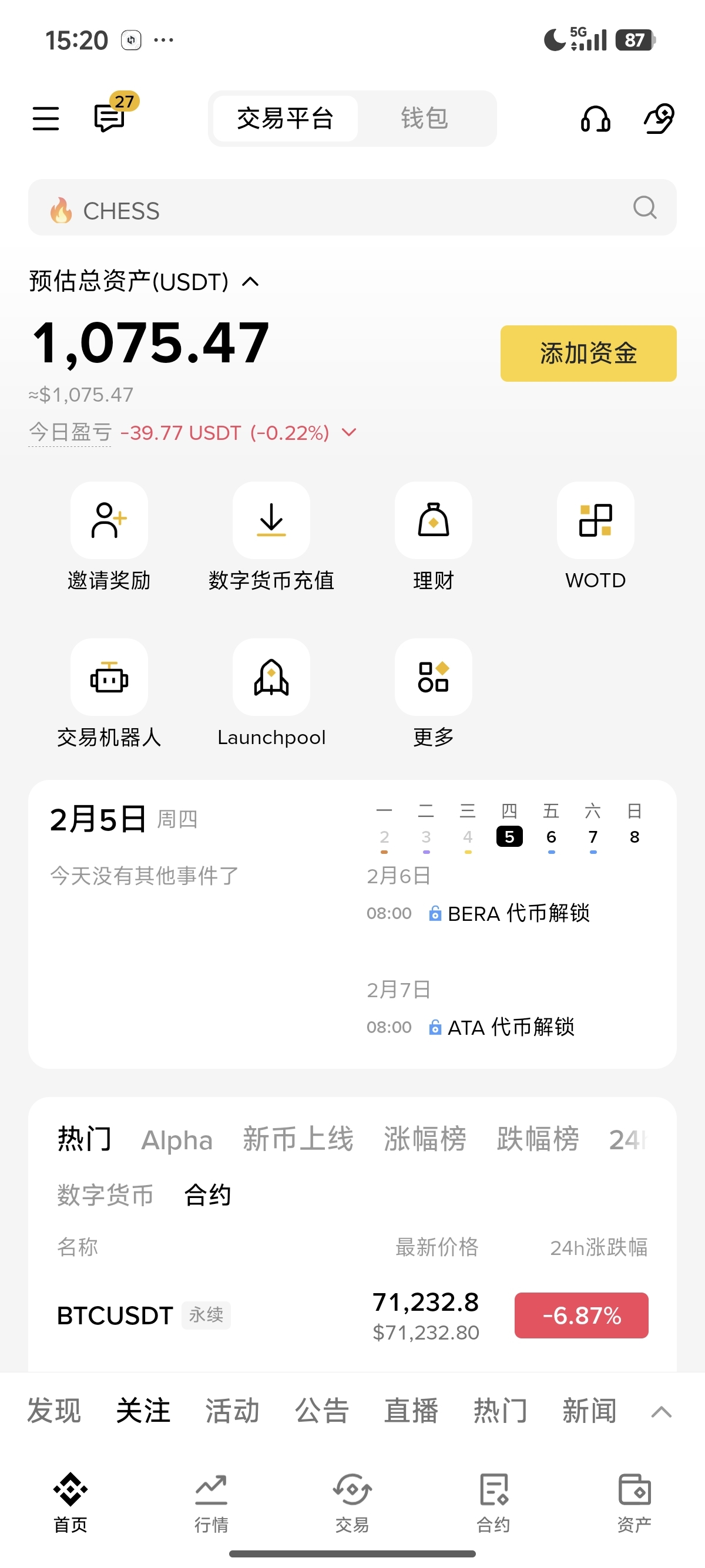Open 资产 in bottom navigation
The image size is (705, 1568).
(634, 1502)
